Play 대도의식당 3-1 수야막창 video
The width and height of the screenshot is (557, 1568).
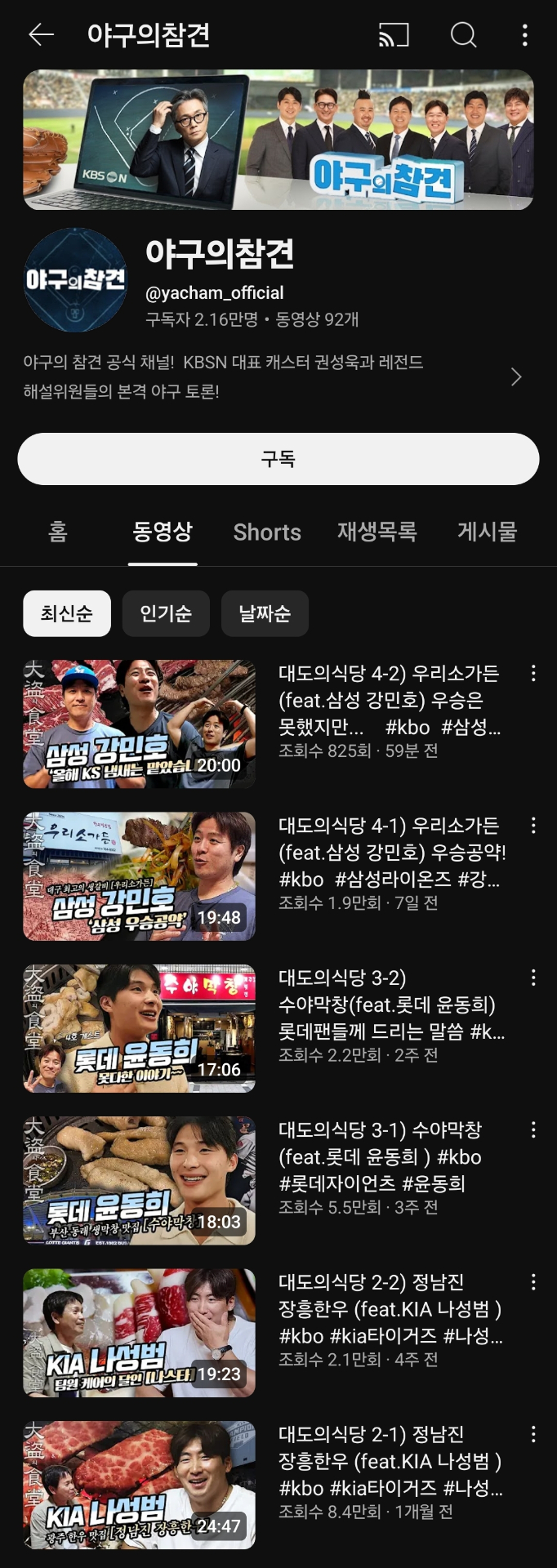tap(139, 1180)
